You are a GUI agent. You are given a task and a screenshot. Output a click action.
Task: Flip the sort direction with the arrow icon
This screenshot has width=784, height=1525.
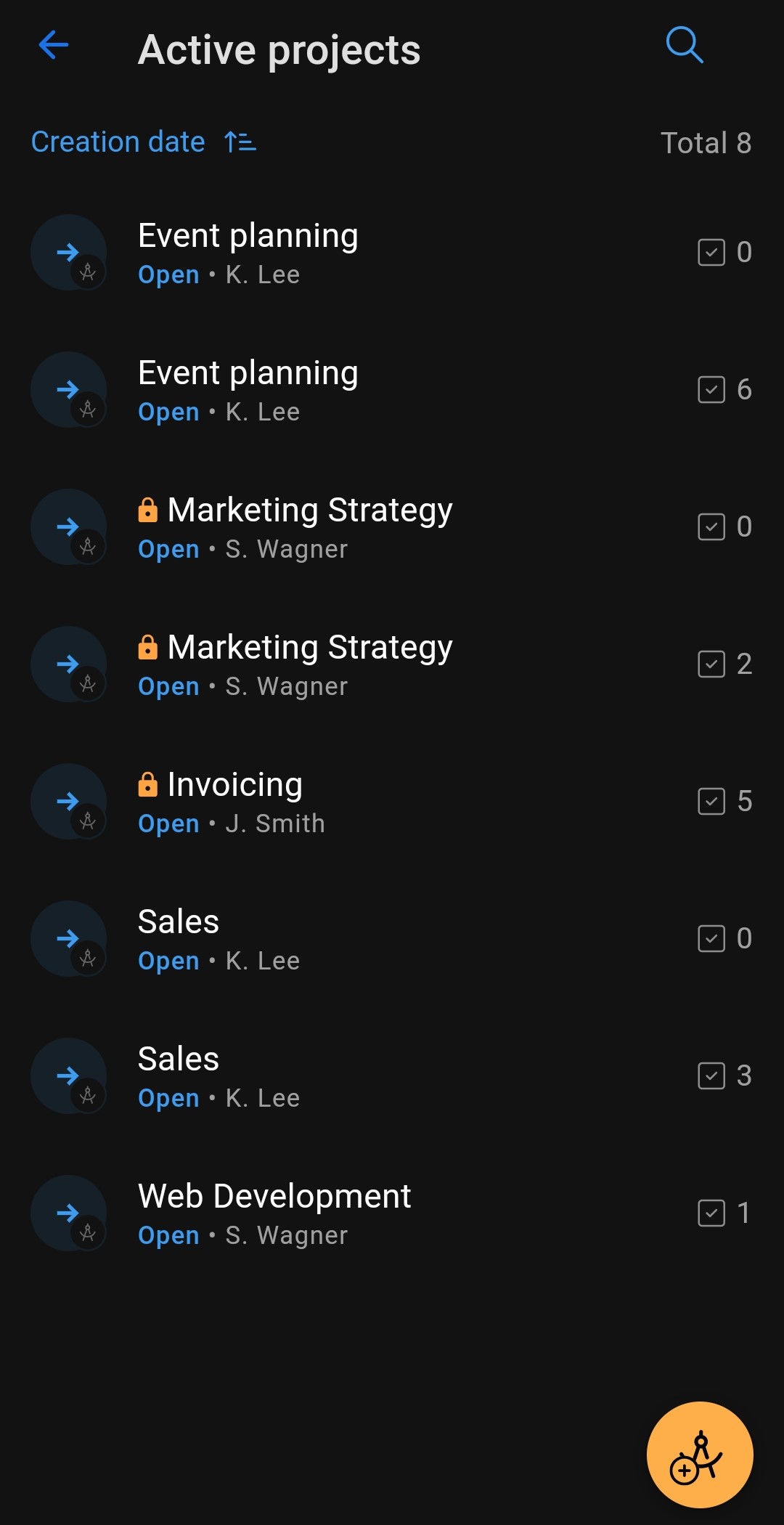point(240,142)
